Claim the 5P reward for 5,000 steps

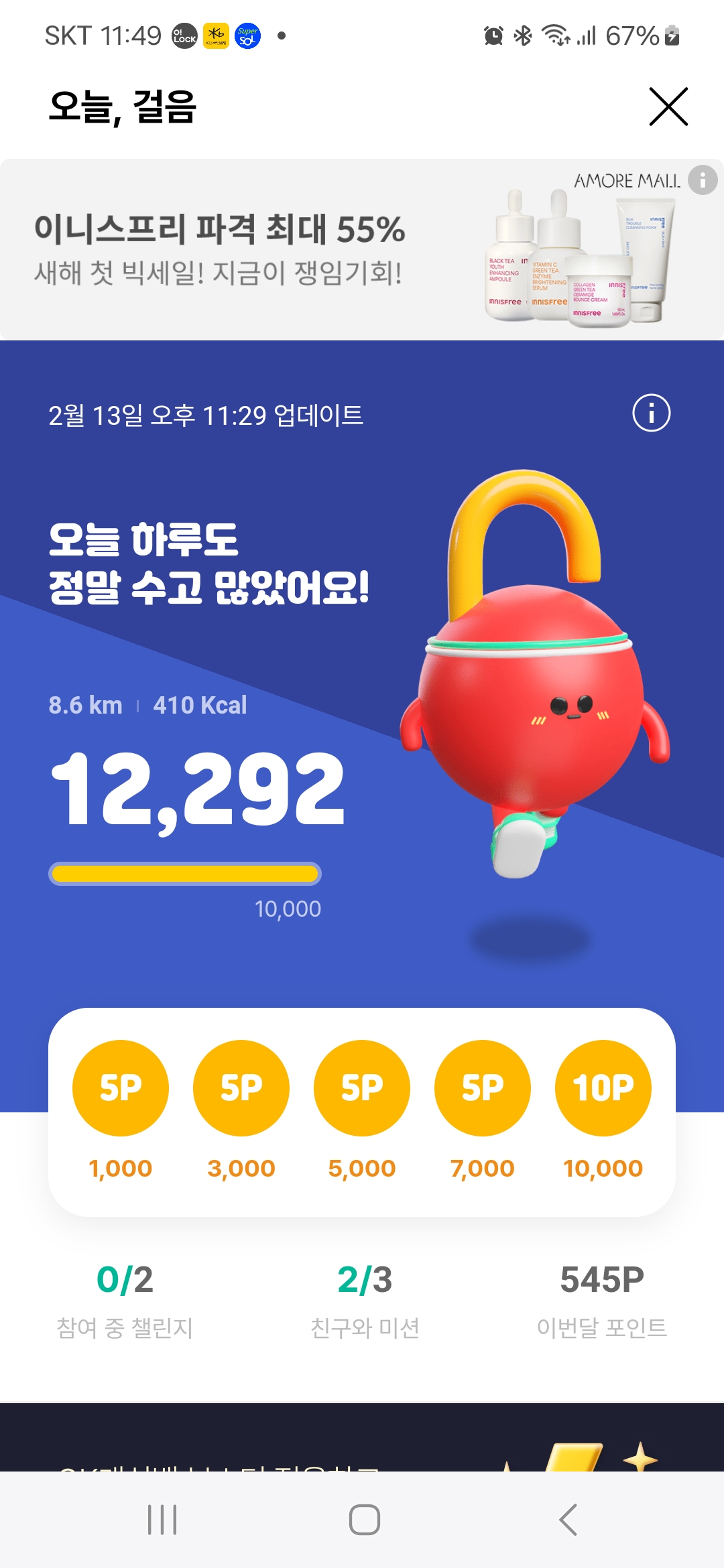362,1088
